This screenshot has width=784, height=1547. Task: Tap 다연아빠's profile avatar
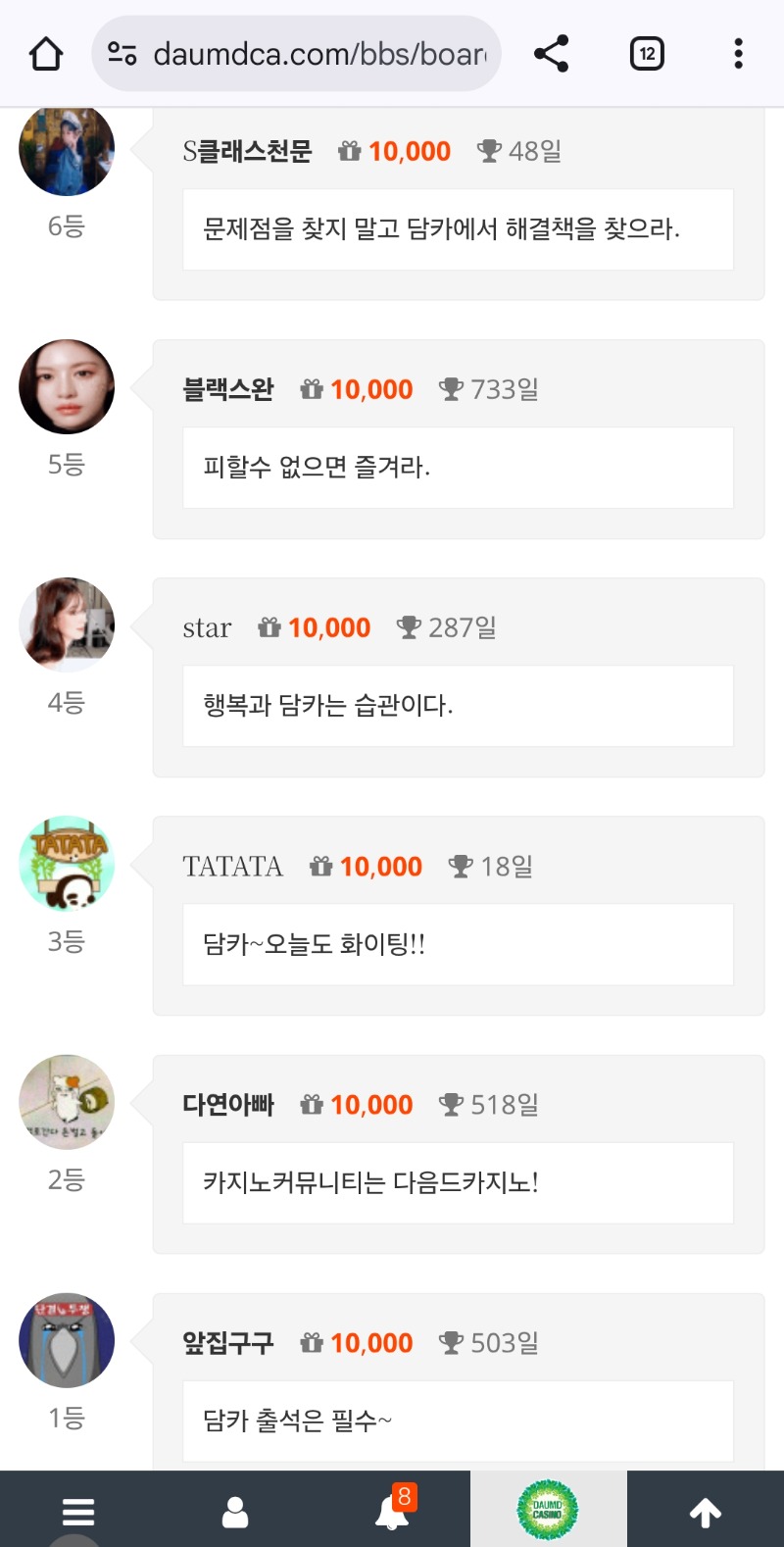point(66,1102)
